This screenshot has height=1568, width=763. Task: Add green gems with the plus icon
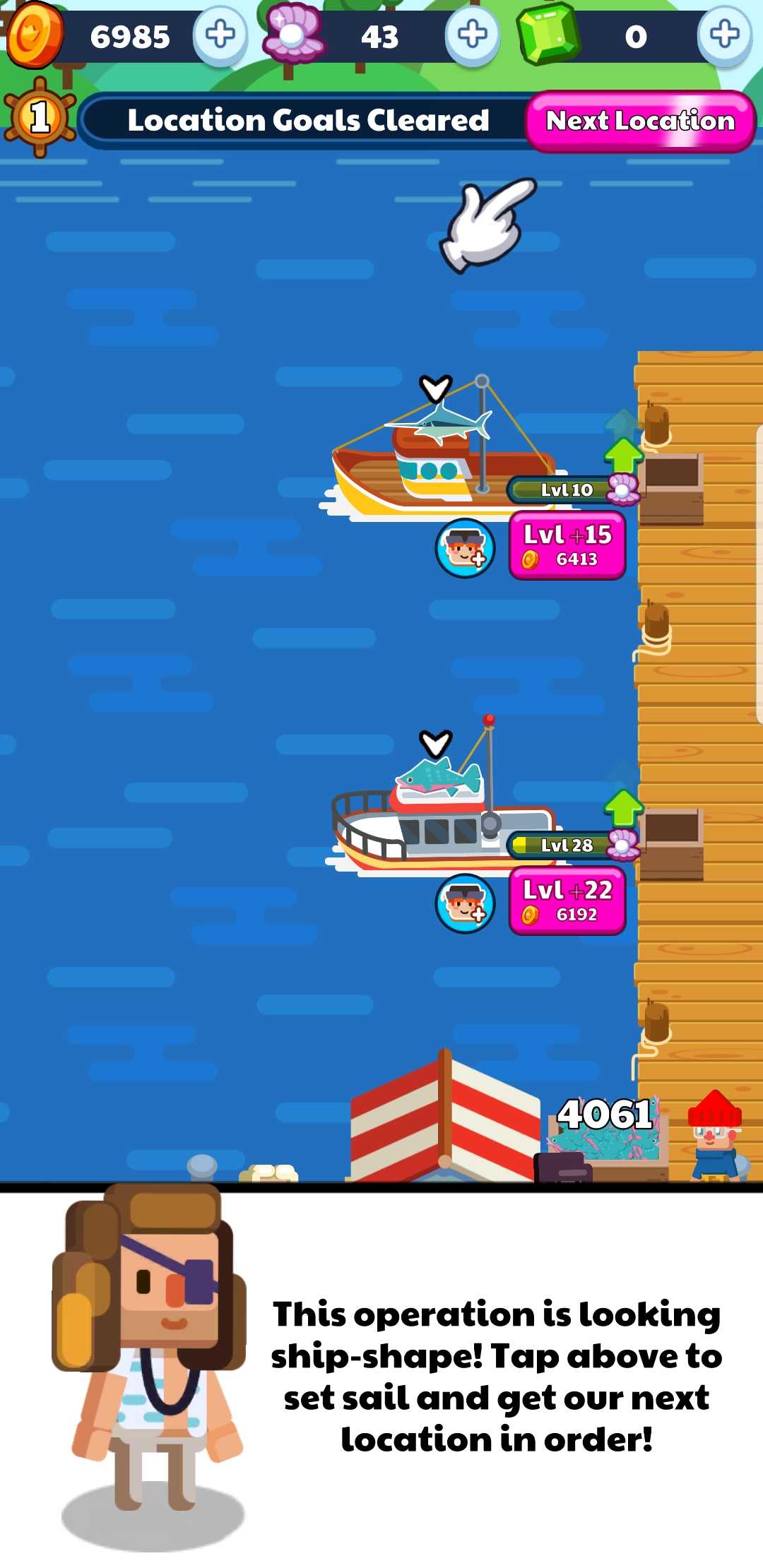(x=724, y=35)
